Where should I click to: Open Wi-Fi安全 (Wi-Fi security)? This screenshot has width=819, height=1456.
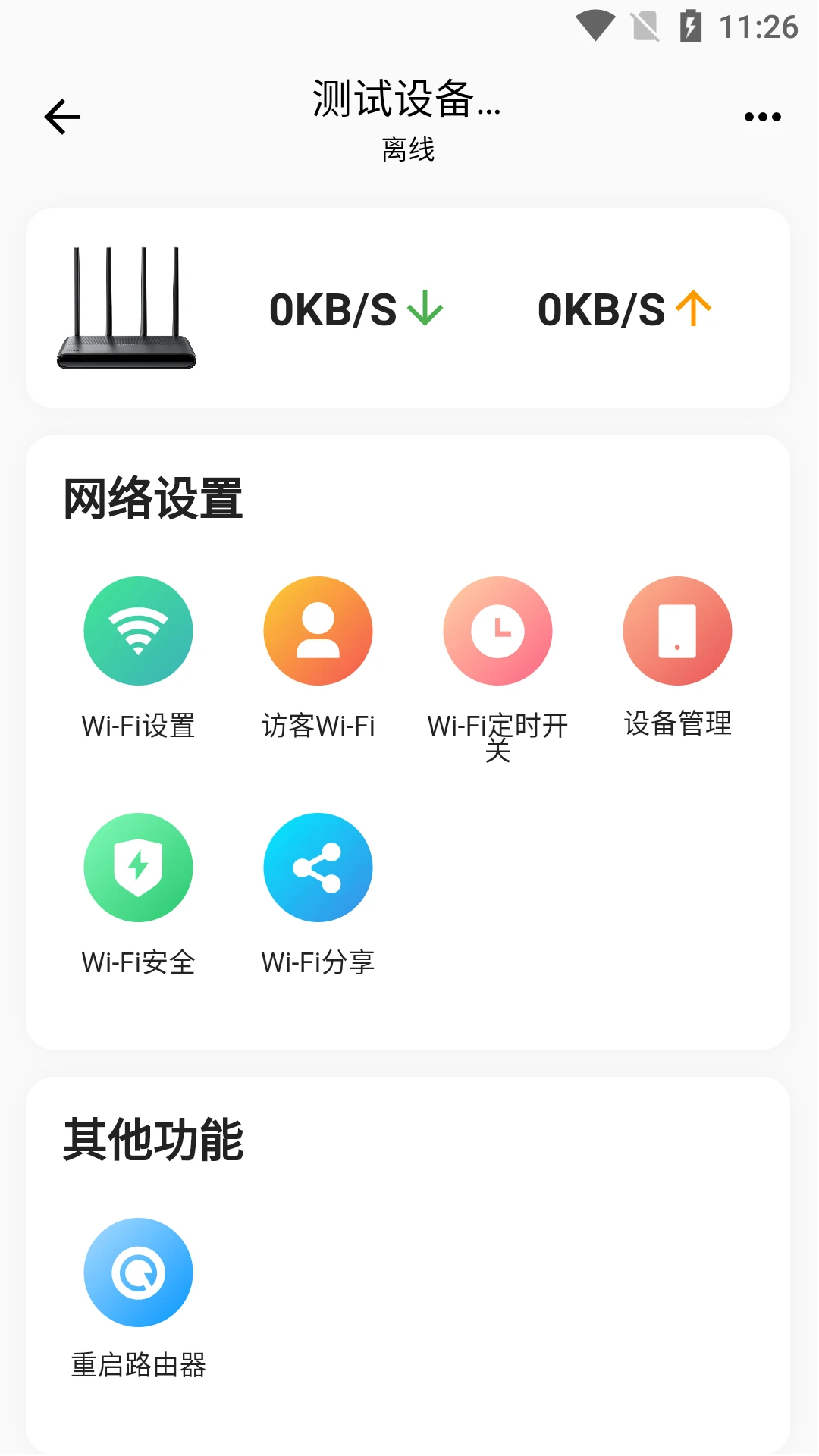click(137, 867)
